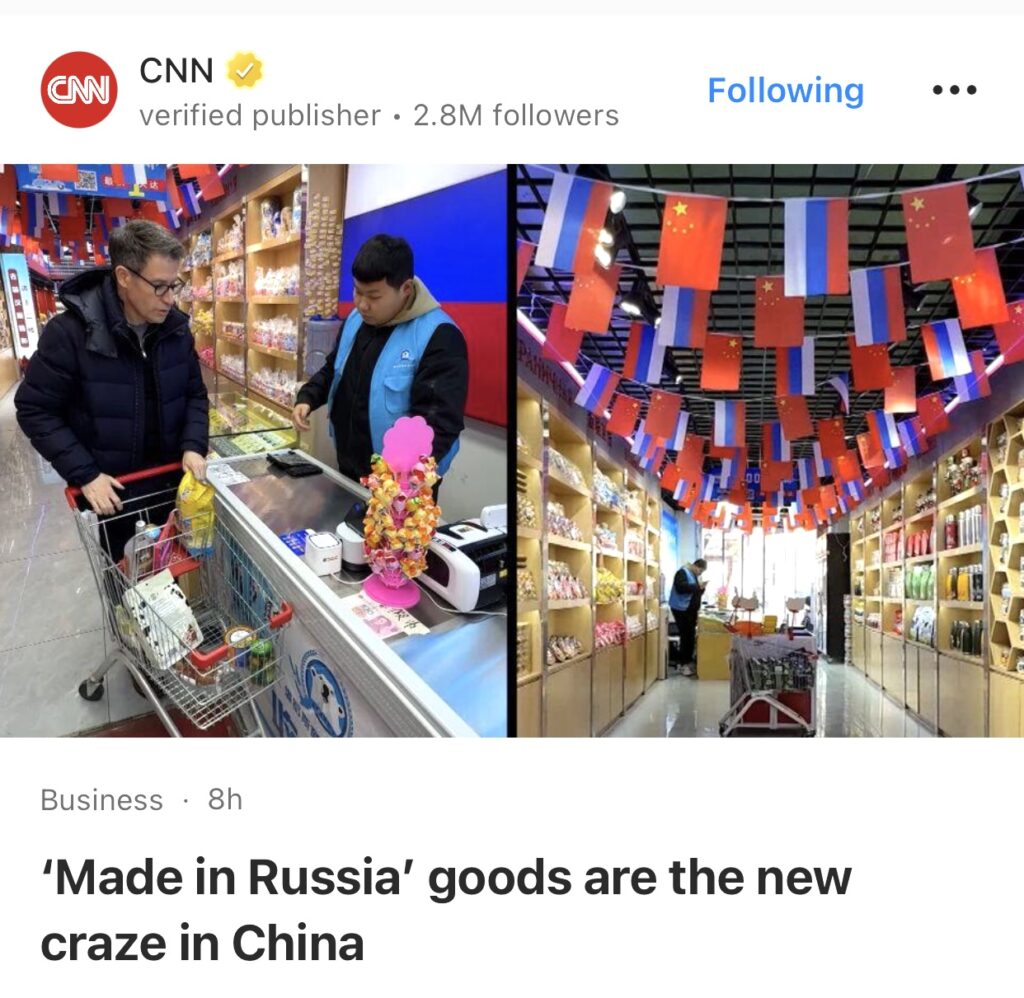This screenshot has height=998, width=1024.
Task: Open the 'Made in Russia' goods headline
Action: [445, 910]
